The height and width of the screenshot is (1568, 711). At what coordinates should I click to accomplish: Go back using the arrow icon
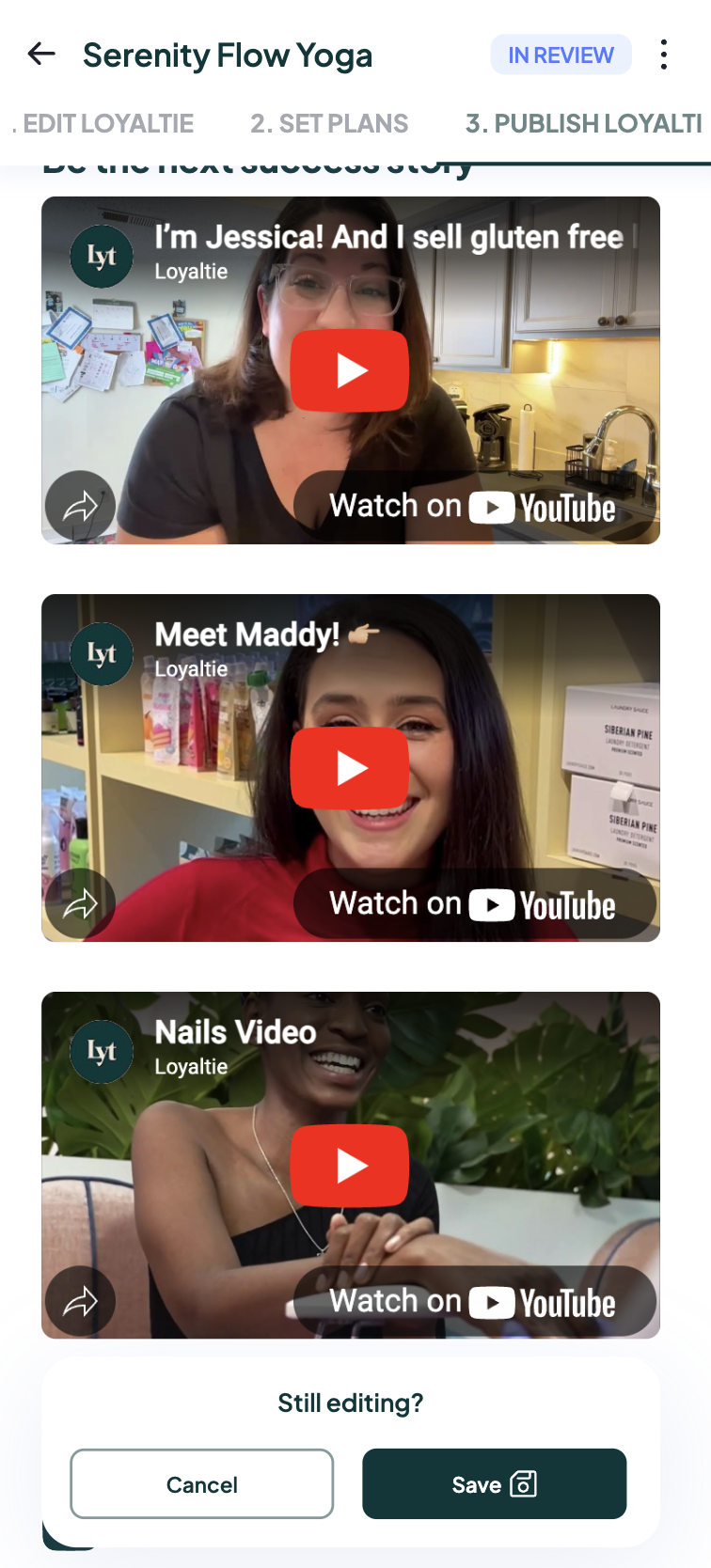41,55
